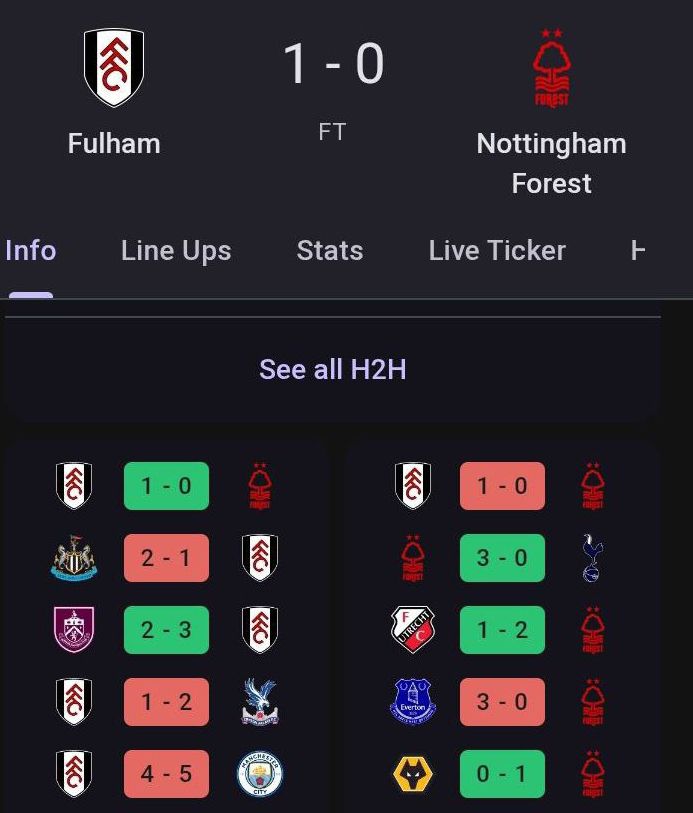Open Forest vs Tottenham 3-0 match
Image resolution: width=693 pixels, height=813 pixels.
tap(502, 558)
